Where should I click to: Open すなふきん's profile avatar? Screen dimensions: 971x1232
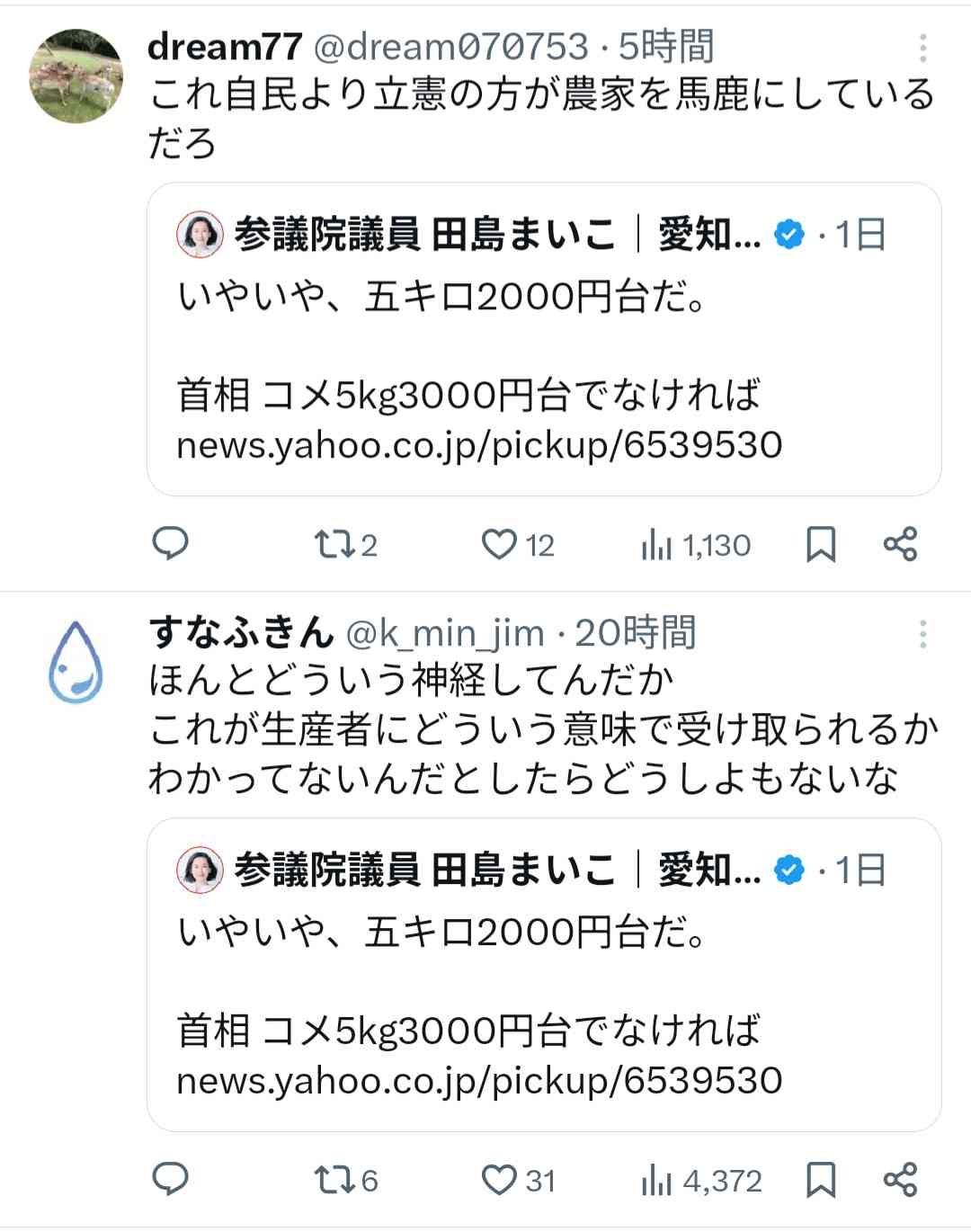[x=76, y=662]
